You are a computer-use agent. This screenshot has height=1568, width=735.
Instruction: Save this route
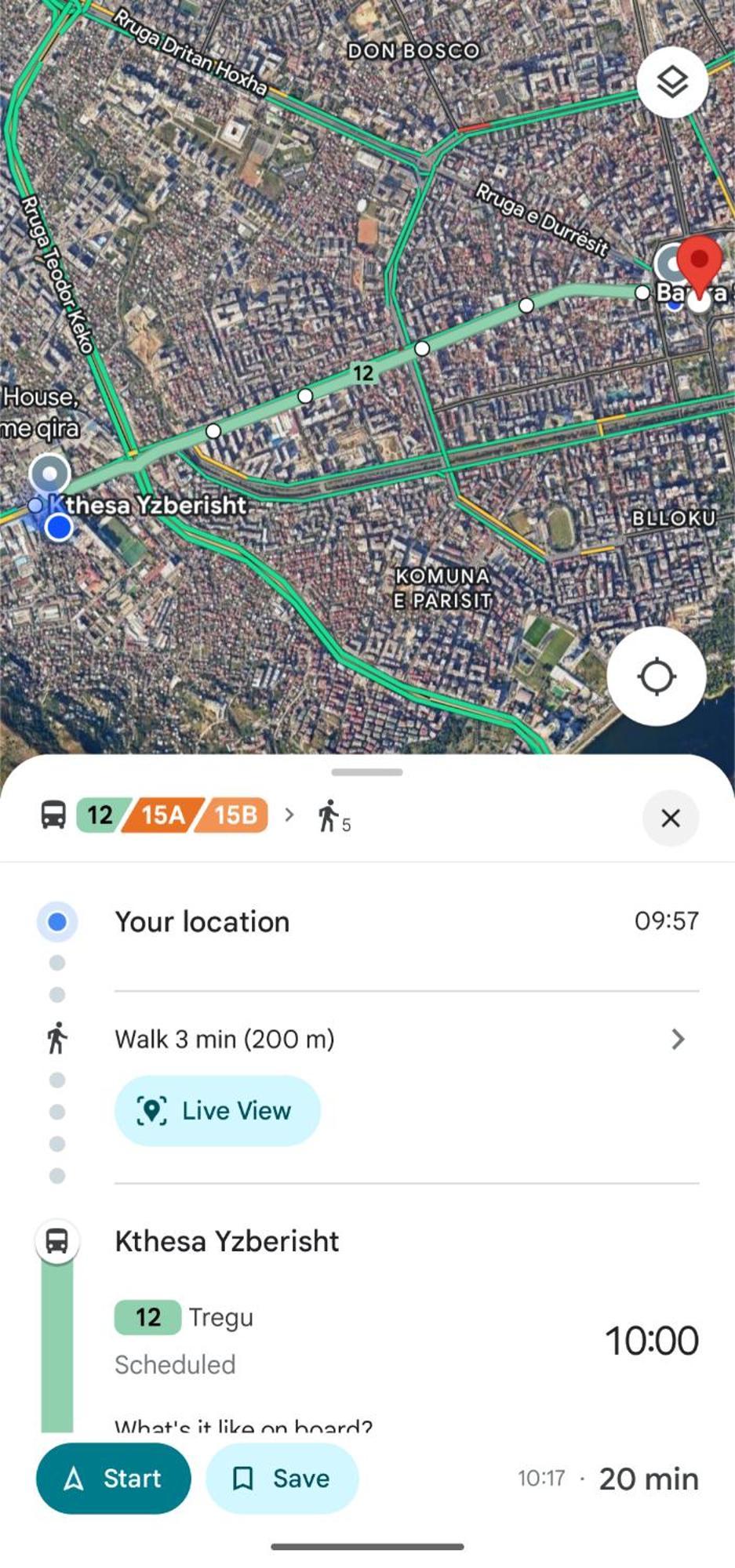click(282, 1479)
